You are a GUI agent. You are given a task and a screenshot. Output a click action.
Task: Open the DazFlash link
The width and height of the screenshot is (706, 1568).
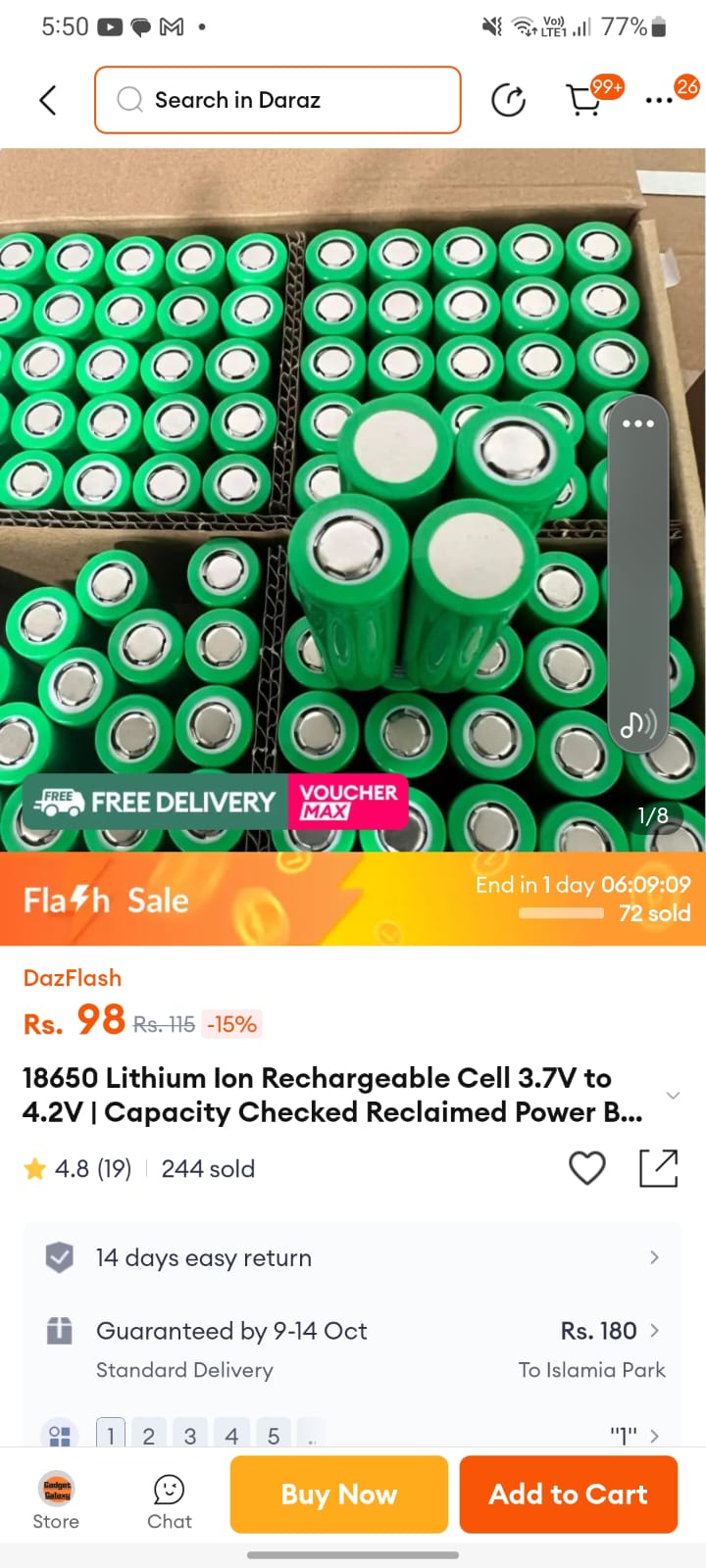tap(73, 978)
